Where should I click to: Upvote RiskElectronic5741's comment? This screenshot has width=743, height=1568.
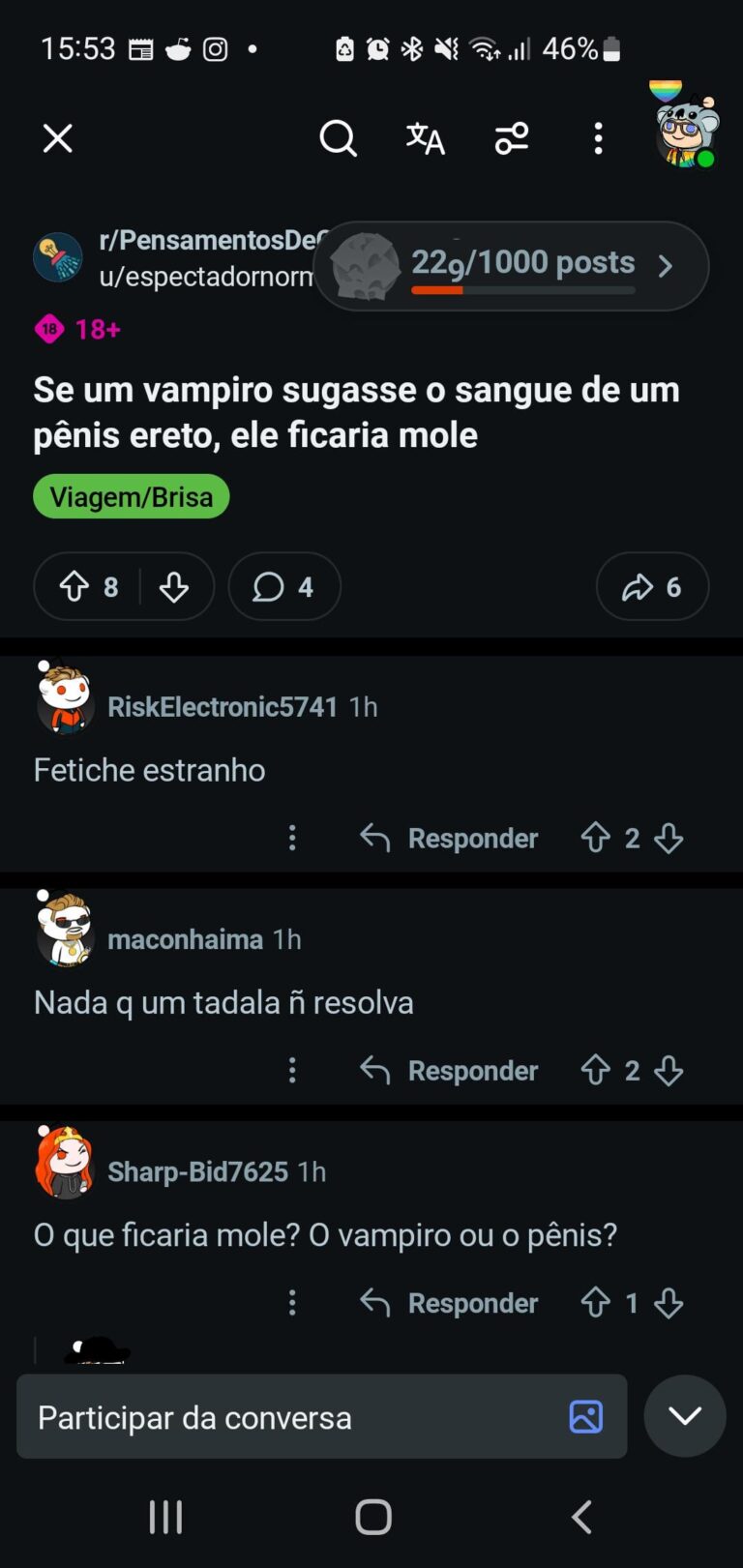click(596, 838)
